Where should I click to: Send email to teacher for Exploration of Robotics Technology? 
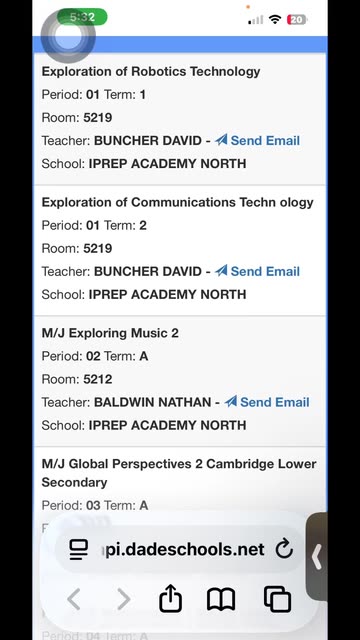coord(258,140)
